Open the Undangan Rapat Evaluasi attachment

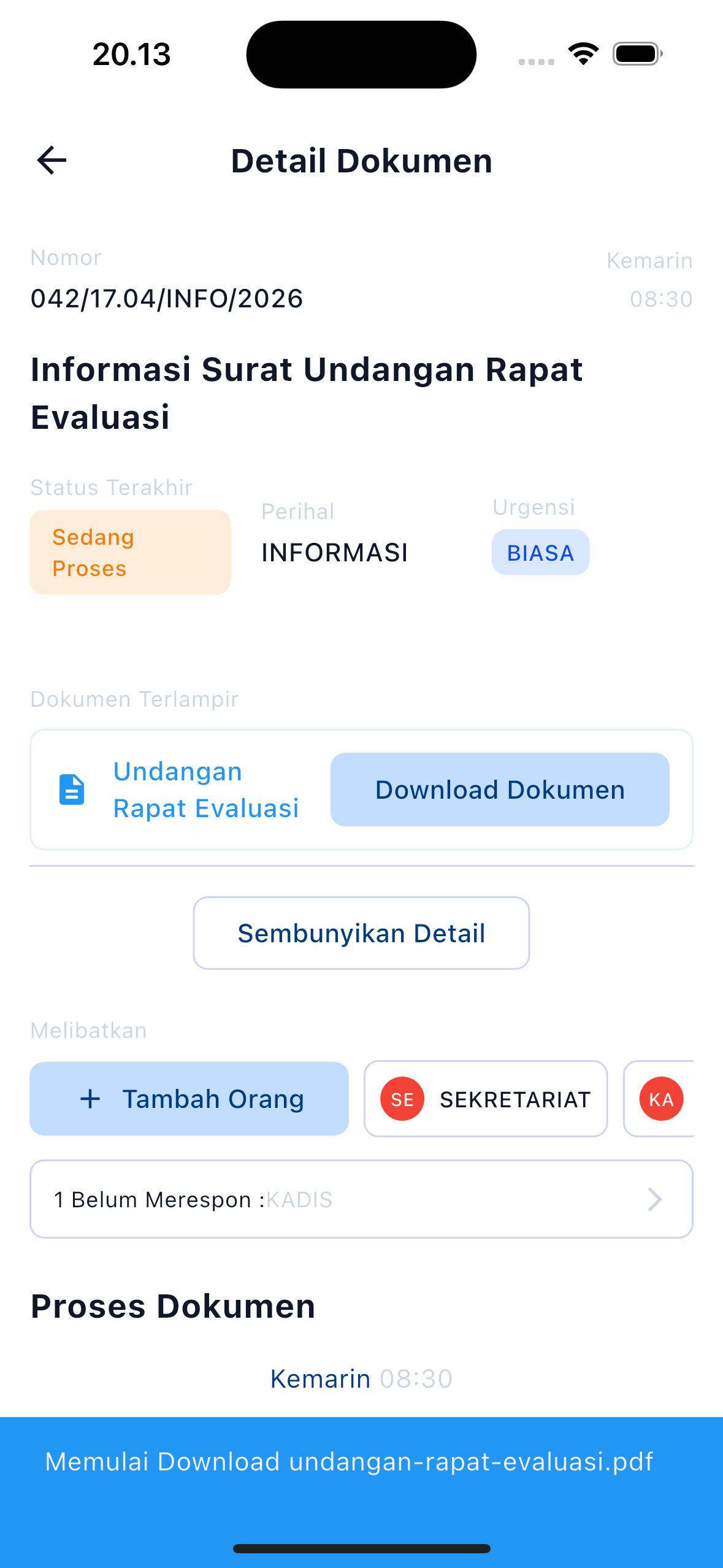[205, 790]
